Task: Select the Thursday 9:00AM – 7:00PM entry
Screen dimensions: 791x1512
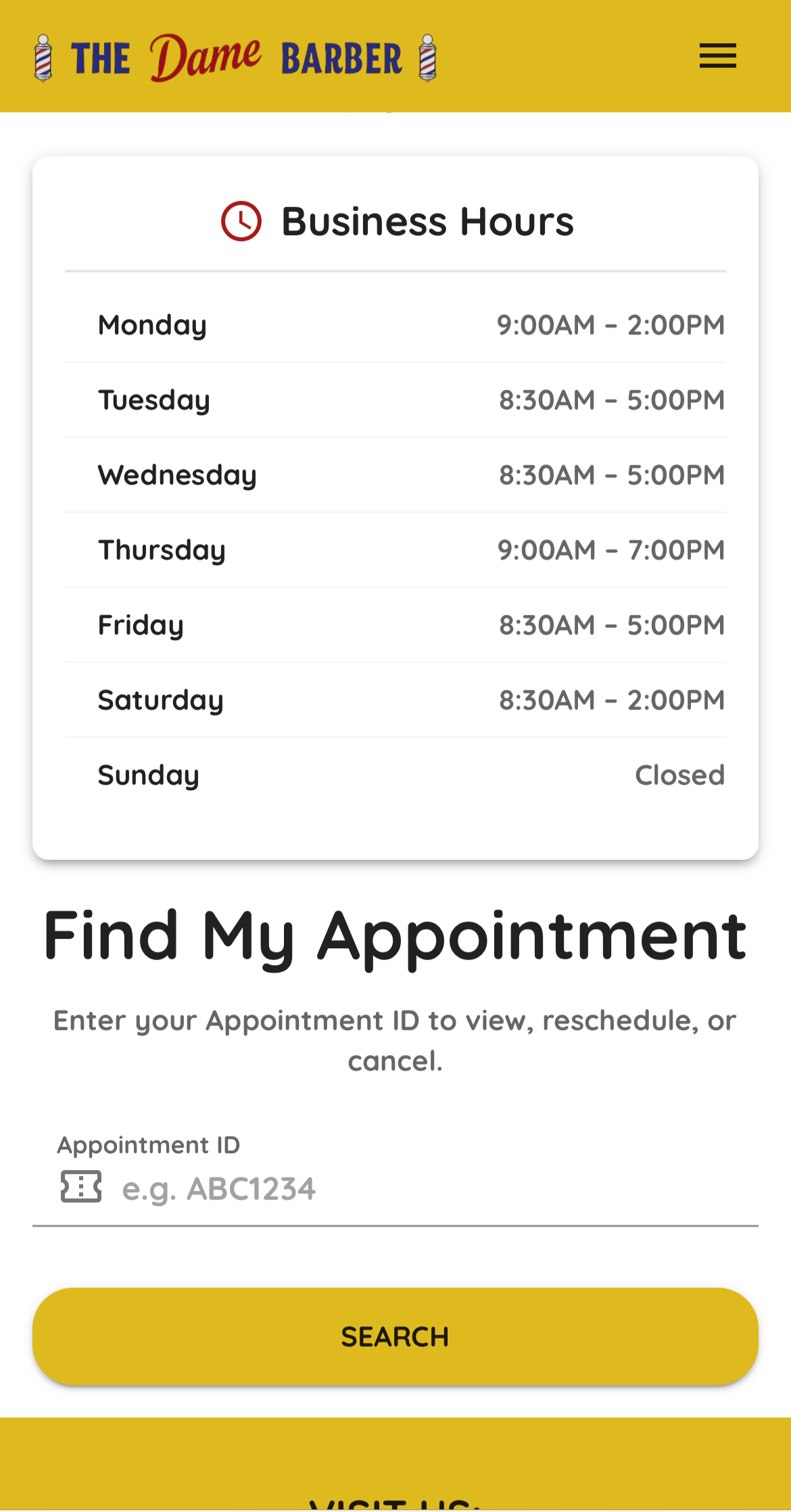Action: tap(394, 550)
